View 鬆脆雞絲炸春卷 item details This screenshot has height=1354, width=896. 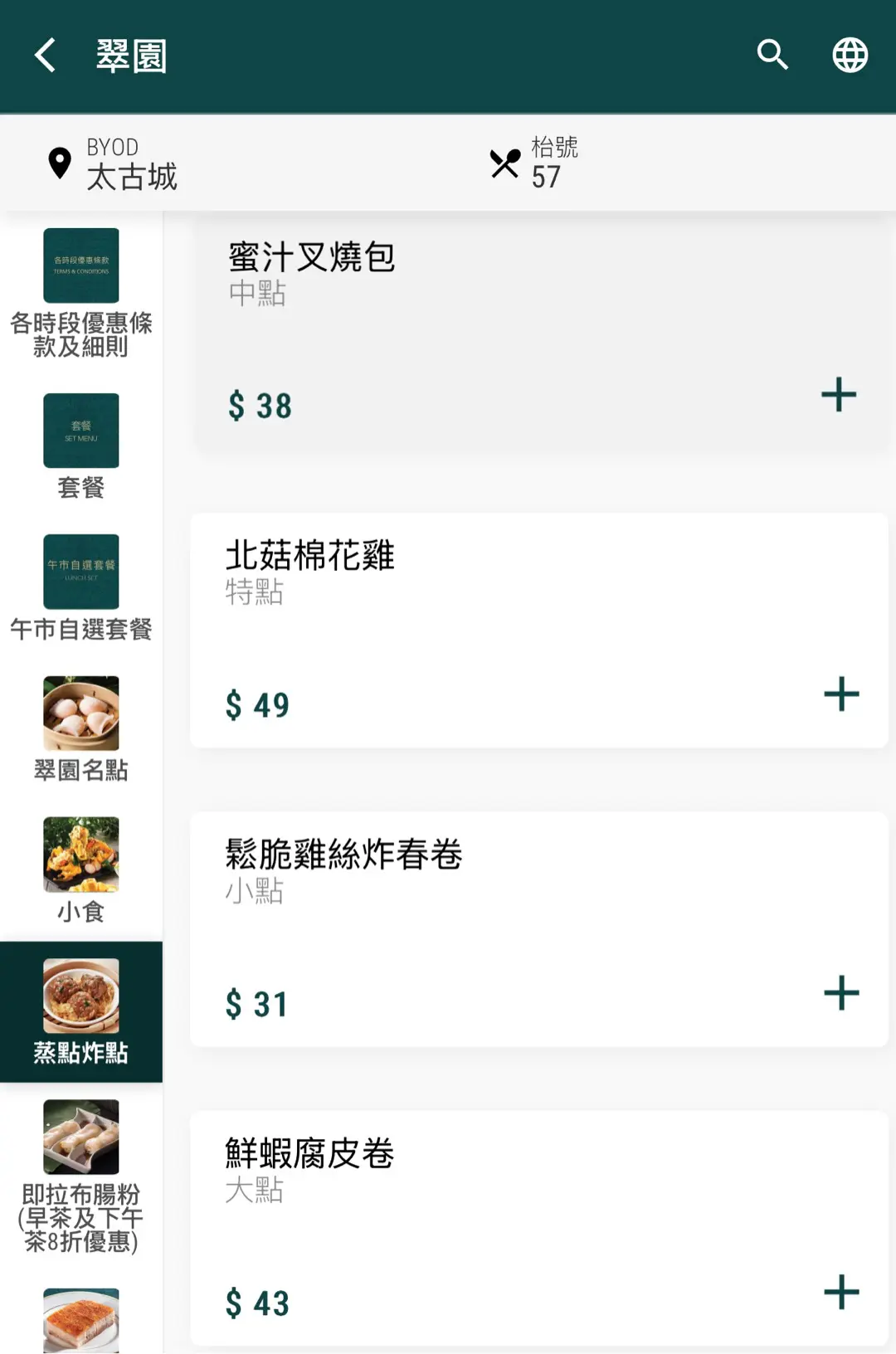(x=343, y=855)
